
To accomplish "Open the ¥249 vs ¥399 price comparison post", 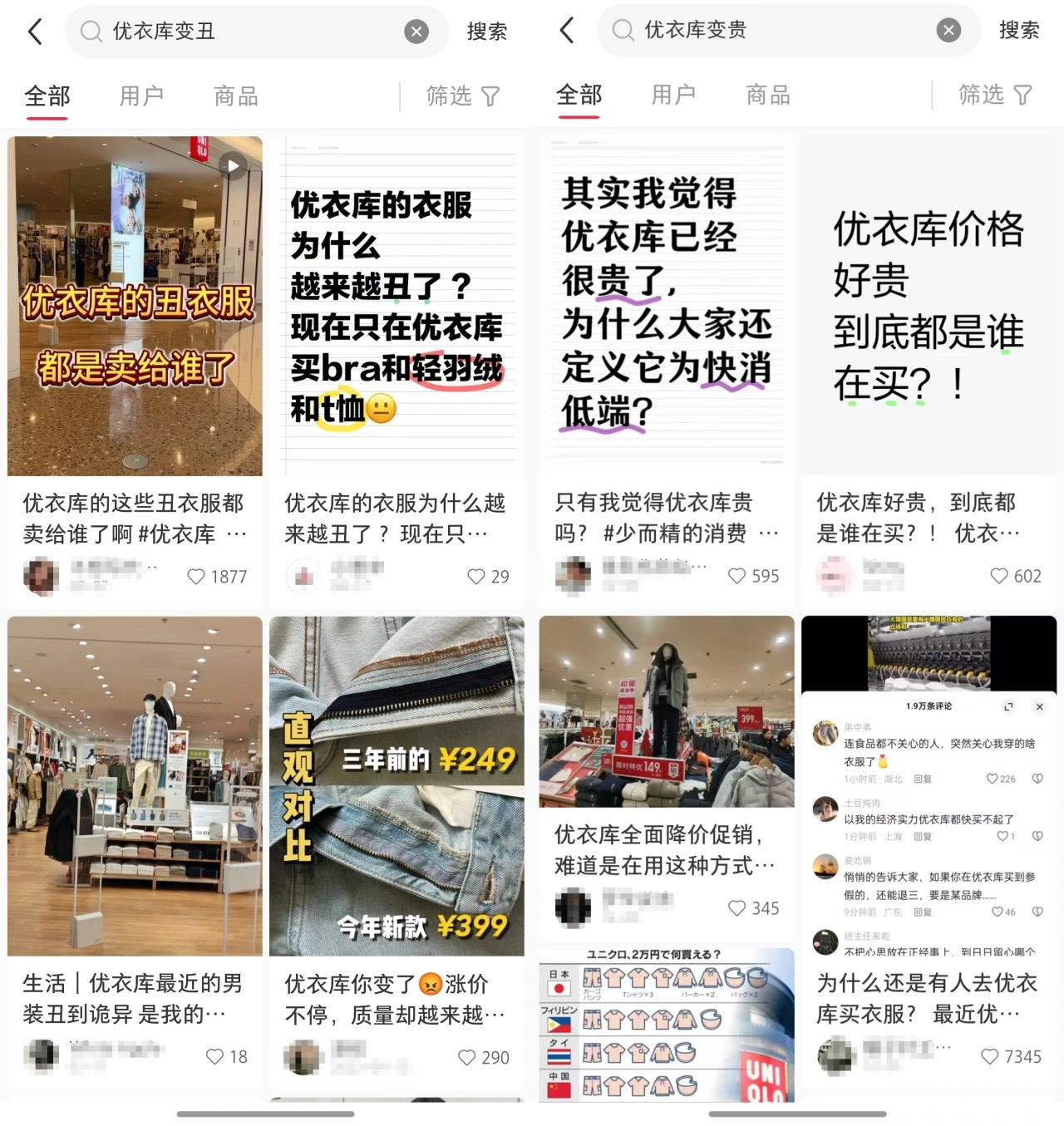I will point(397,786).
